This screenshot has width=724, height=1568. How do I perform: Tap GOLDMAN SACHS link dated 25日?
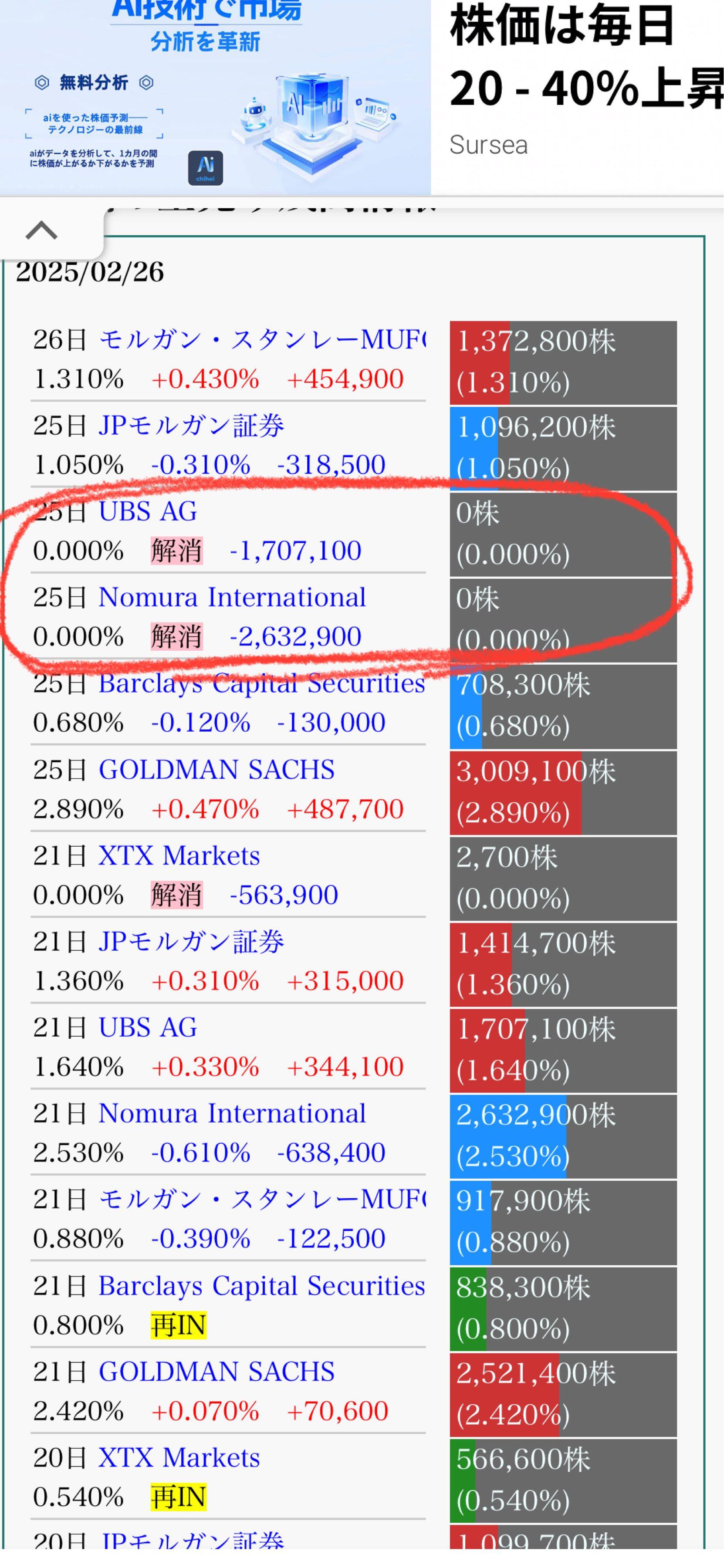[216, 769]
